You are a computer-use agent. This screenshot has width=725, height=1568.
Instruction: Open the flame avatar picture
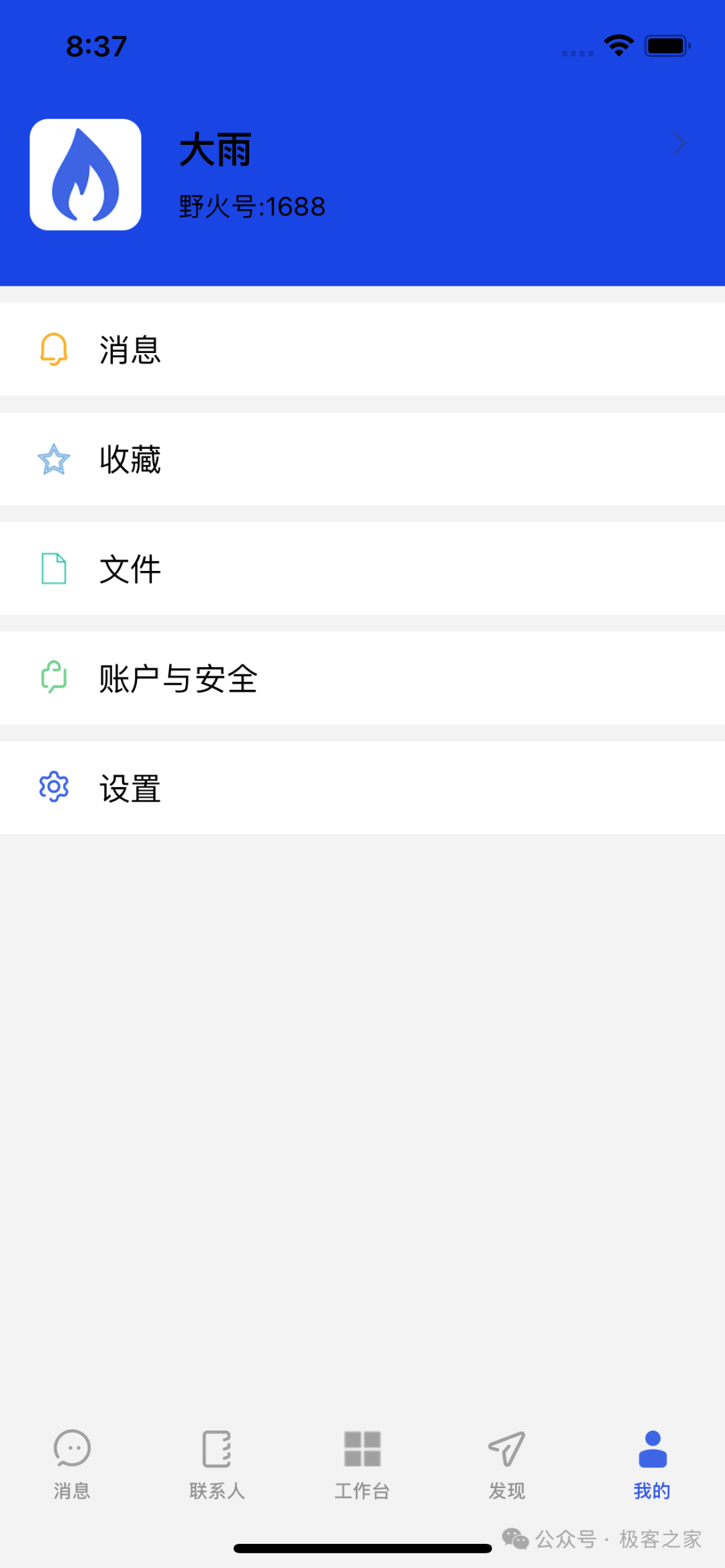coord(85,174)
